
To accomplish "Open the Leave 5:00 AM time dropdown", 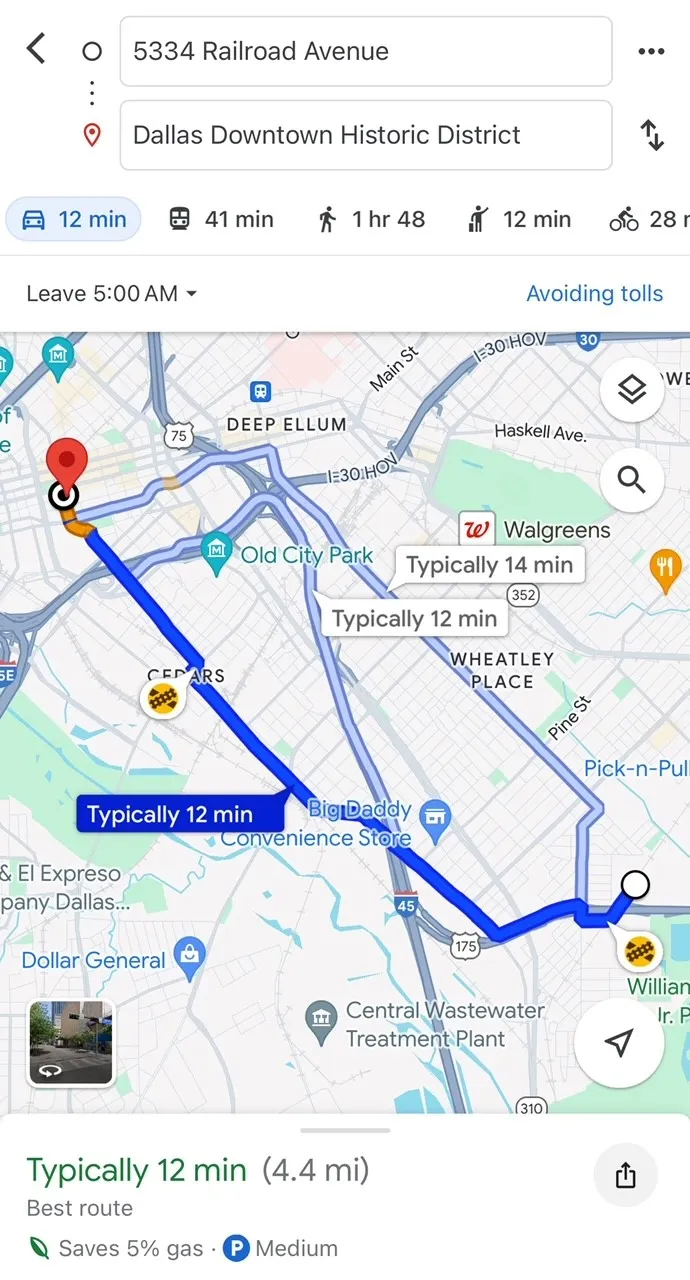I will pos(112,294).
